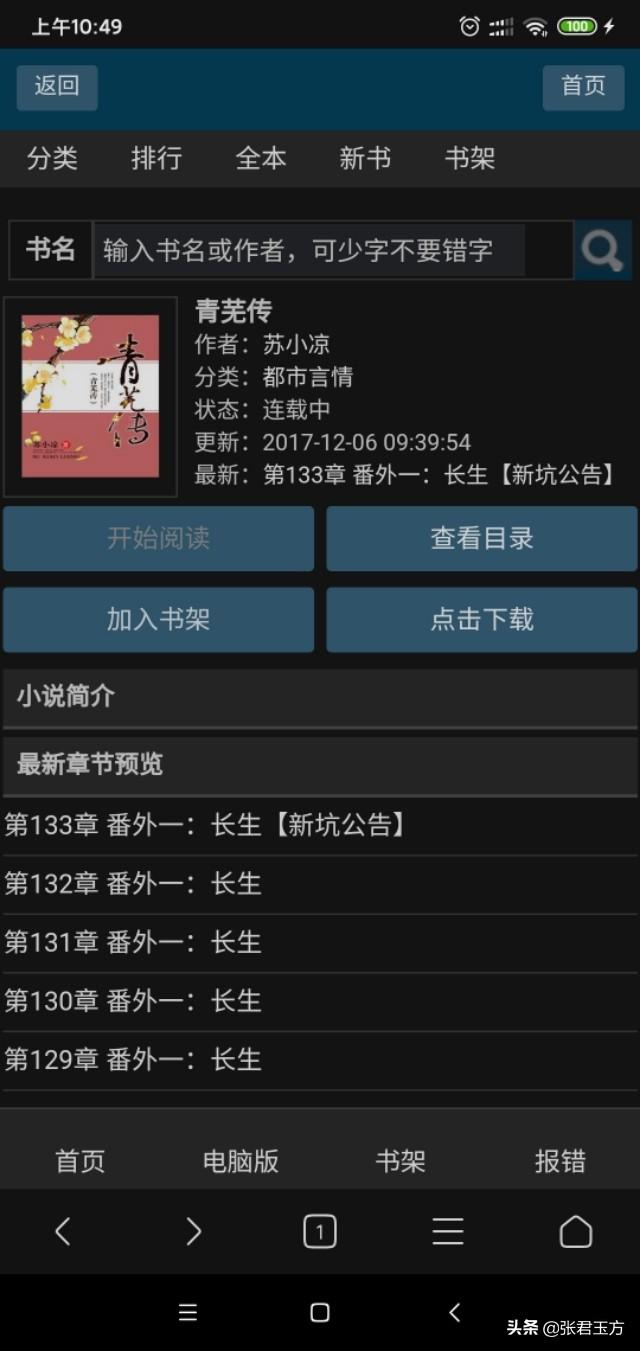The width and height of the screenshot is (640, 1351).
Task: Go to 首页 via the top-right button
Action: pos(583,87)
